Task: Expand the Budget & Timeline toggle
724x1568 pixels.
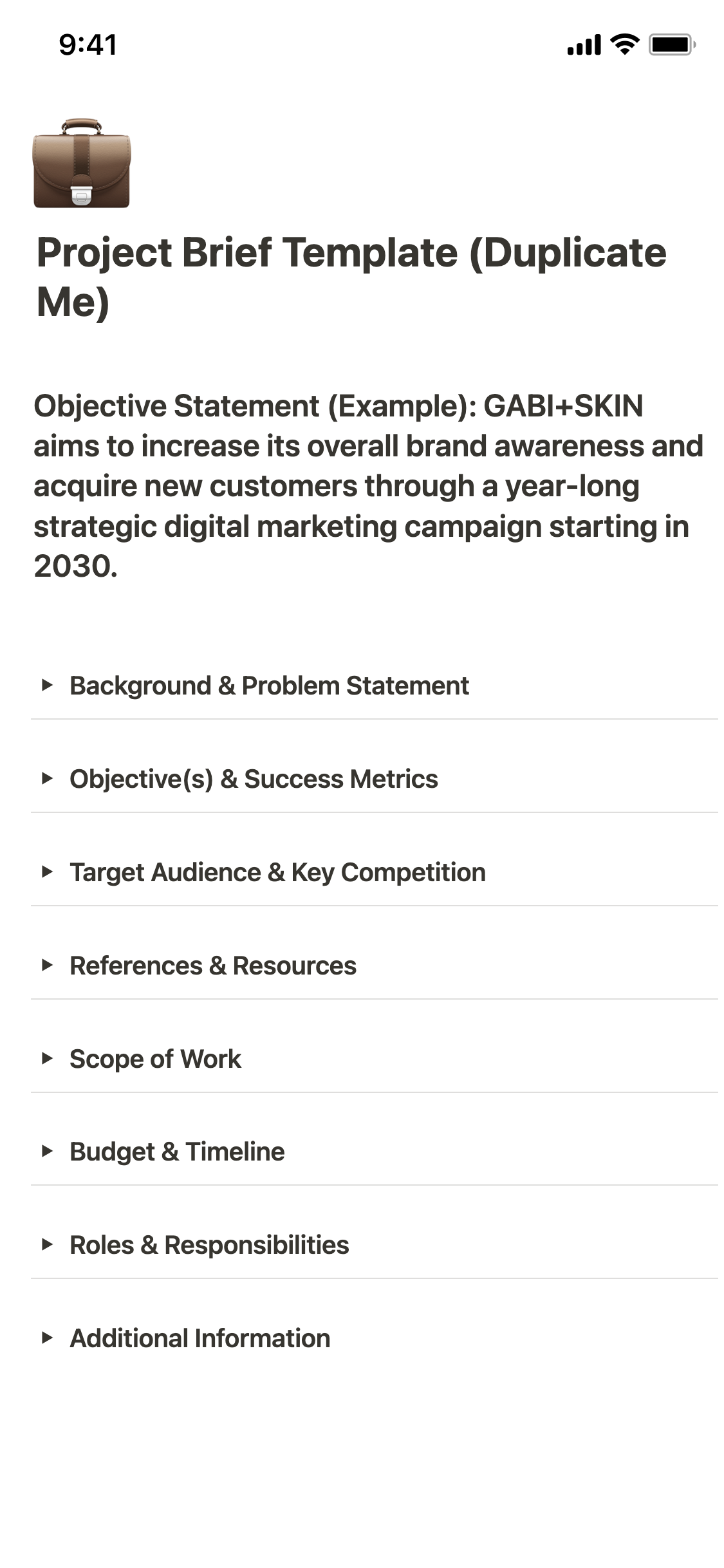Action: click(x=47, y=1152)
